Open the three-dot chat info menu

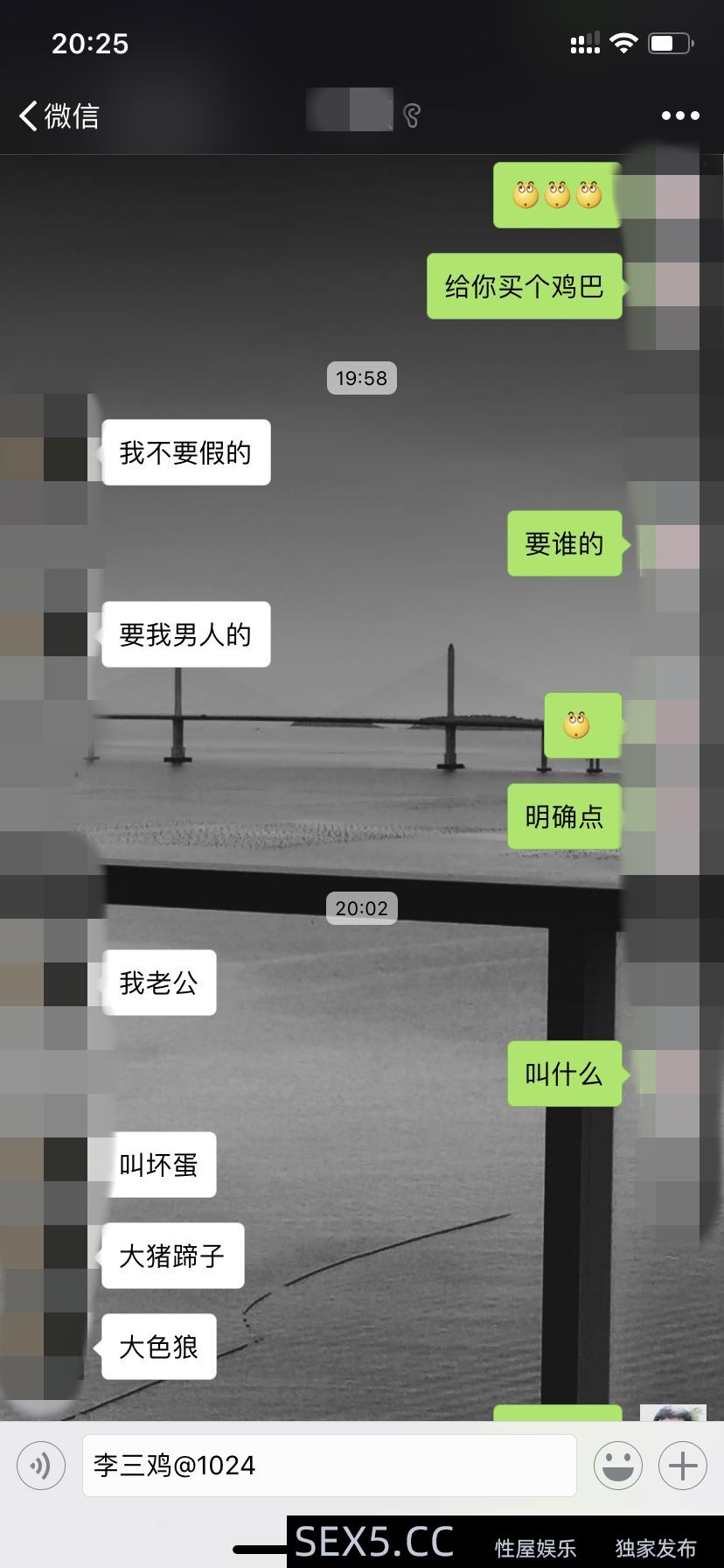point(679,115)
